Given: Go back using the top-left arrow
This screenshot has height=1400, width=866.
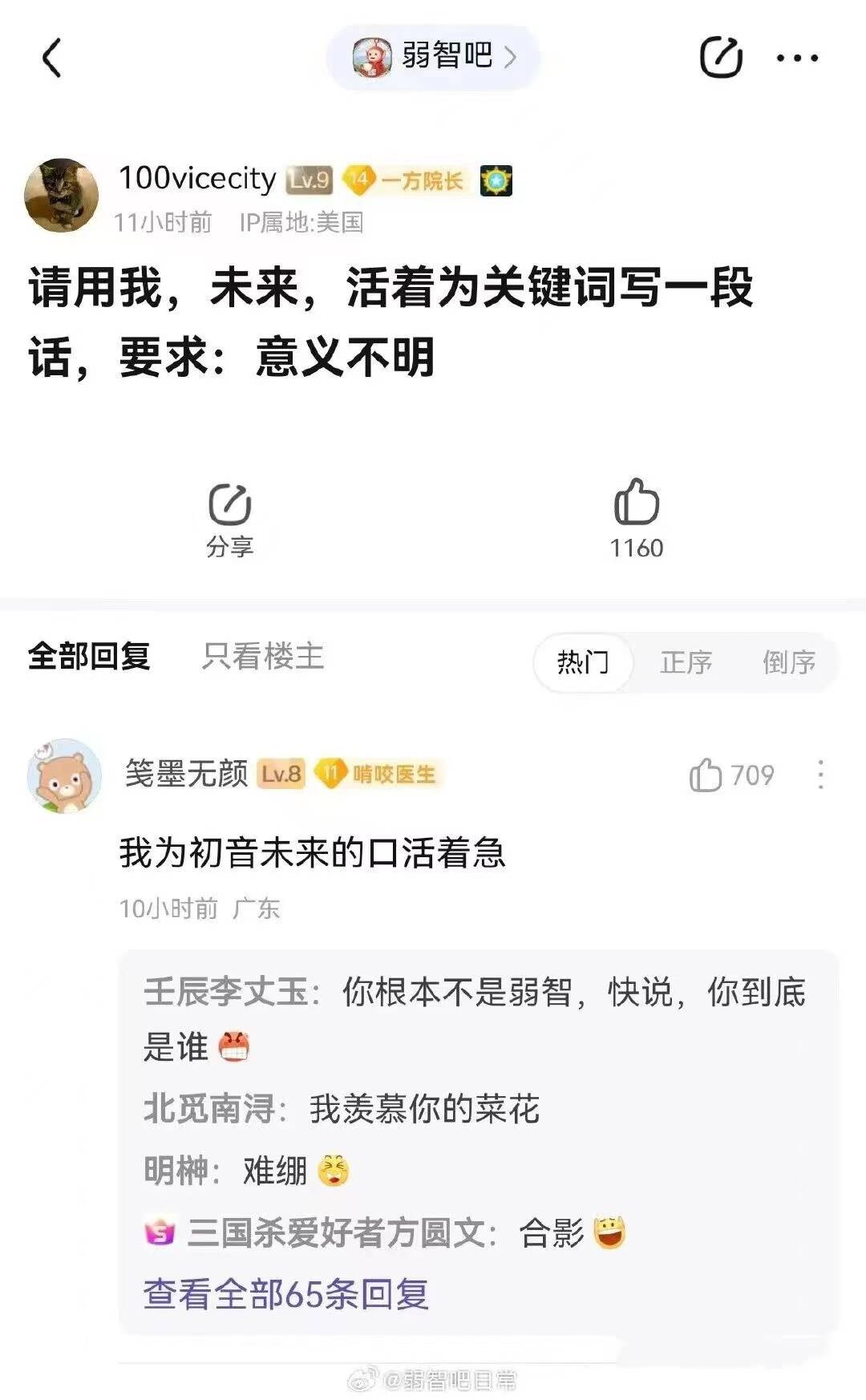Looking at the screenshot, I should click(52, 59).
